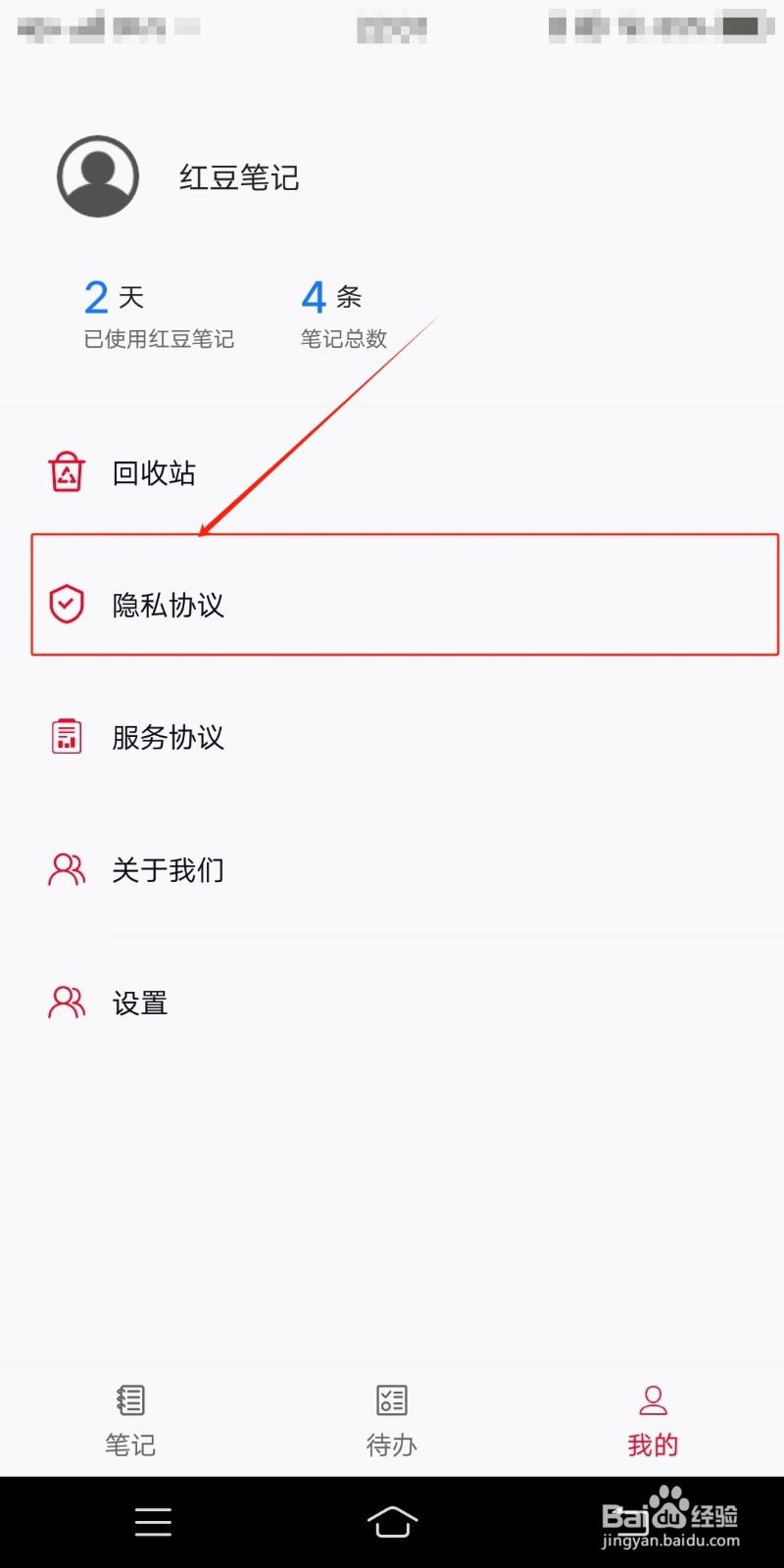This screenshot has width=784, height=1568.
Task: Click the 笔记 notes icon in bottom bar
Action: pyautogui.click(x=129, y=1399)
